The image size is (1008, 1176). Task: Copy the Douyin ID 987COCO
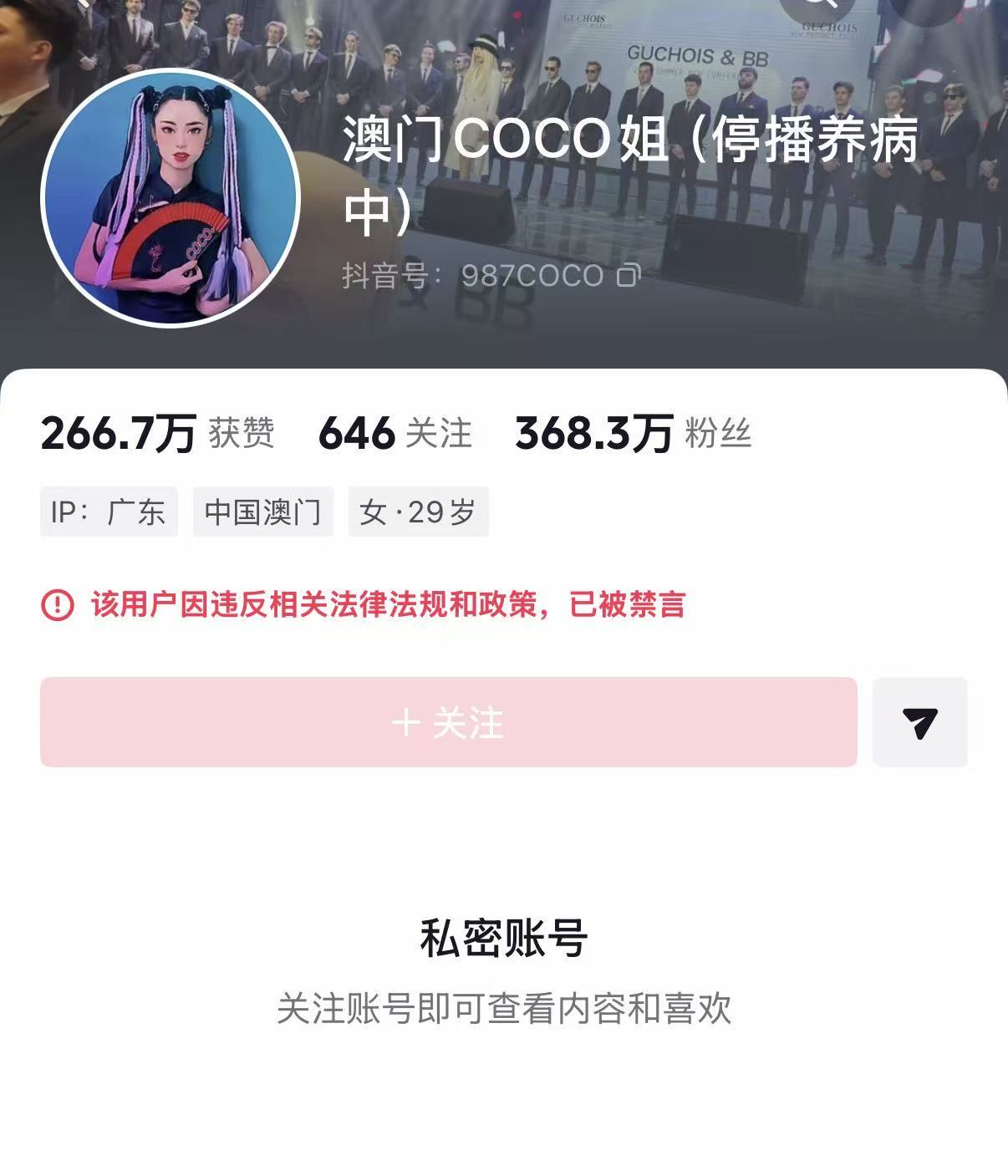(629, 276)
